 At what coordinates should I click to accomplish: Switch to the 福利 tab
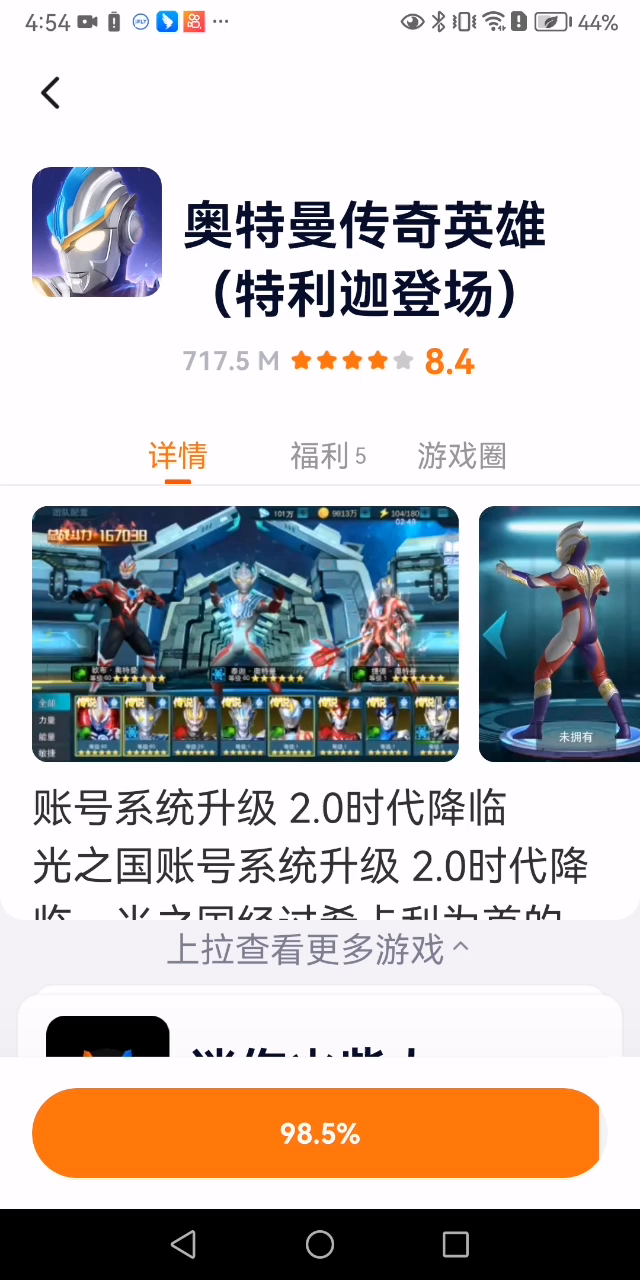tap(327, 456)
